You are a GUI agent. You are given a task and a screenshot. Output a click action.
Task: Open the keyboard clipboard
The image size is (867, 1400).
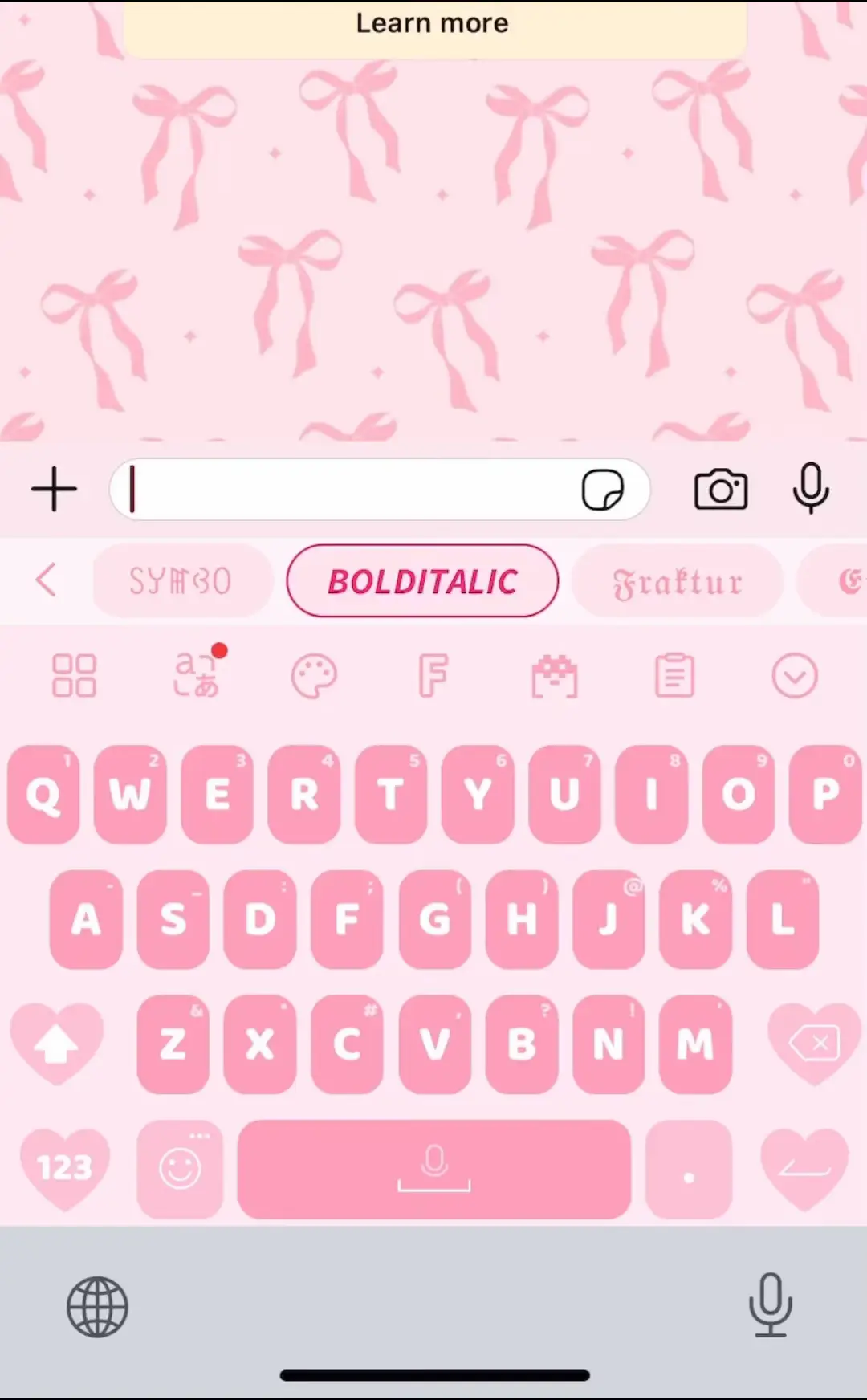[x=674, y=676]
